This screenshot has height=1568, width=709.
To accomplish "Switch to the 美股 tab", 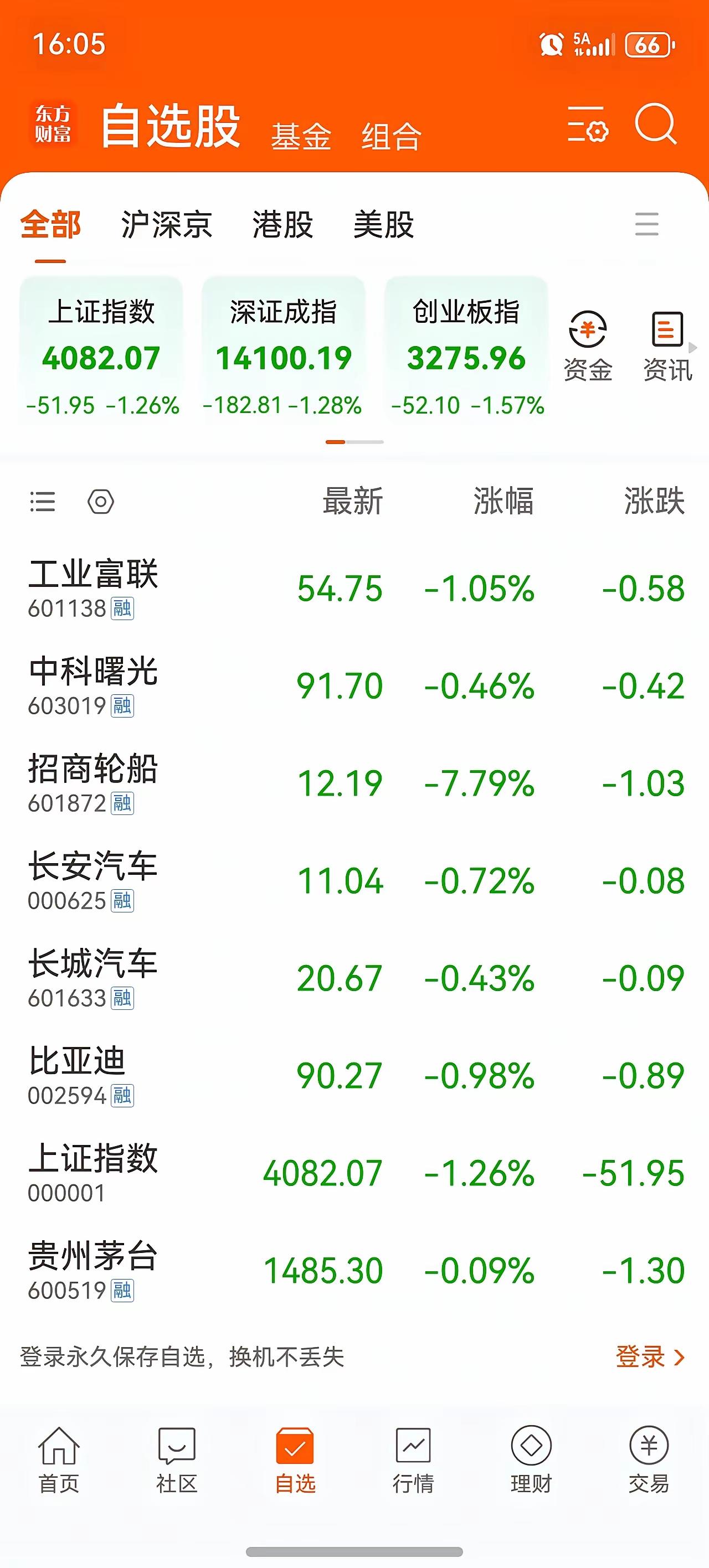I will [384, 225].
